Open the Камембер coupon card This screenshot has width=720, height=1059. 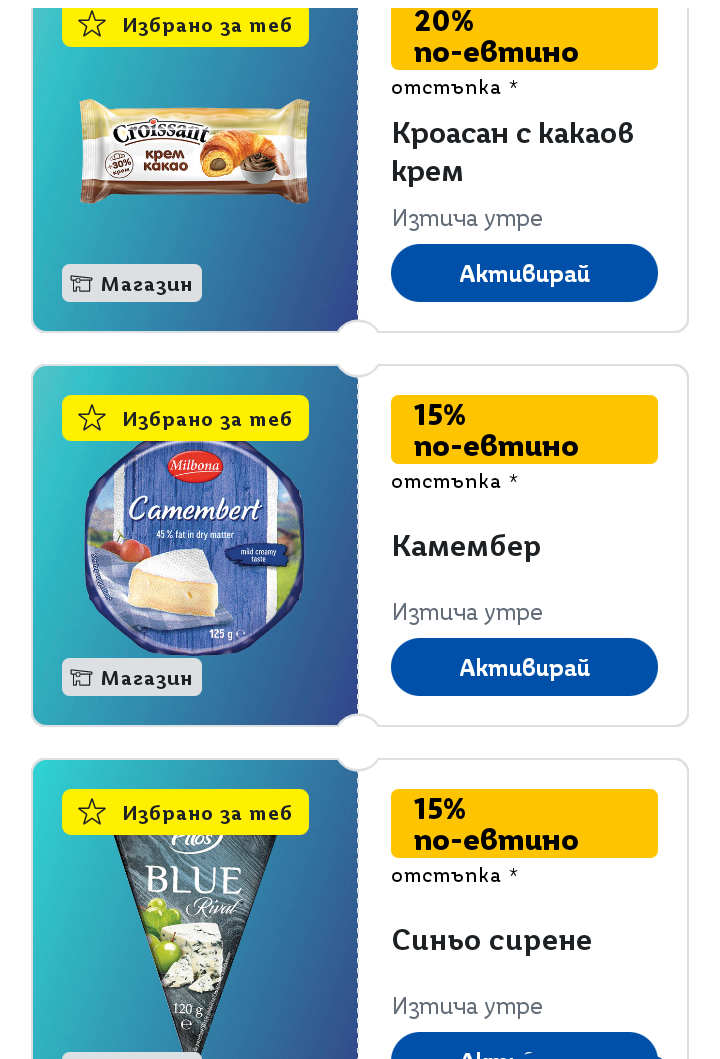(x=360, y=546)
